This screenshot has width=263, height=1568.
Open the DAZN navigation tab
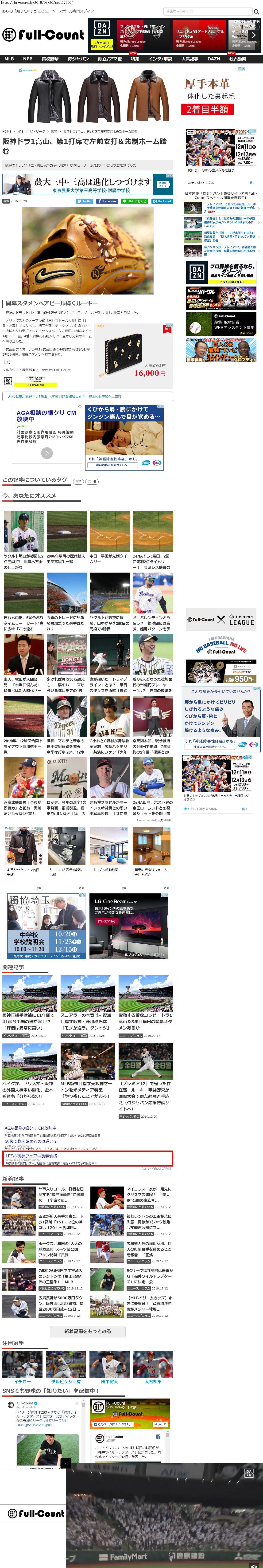point(214,59)
